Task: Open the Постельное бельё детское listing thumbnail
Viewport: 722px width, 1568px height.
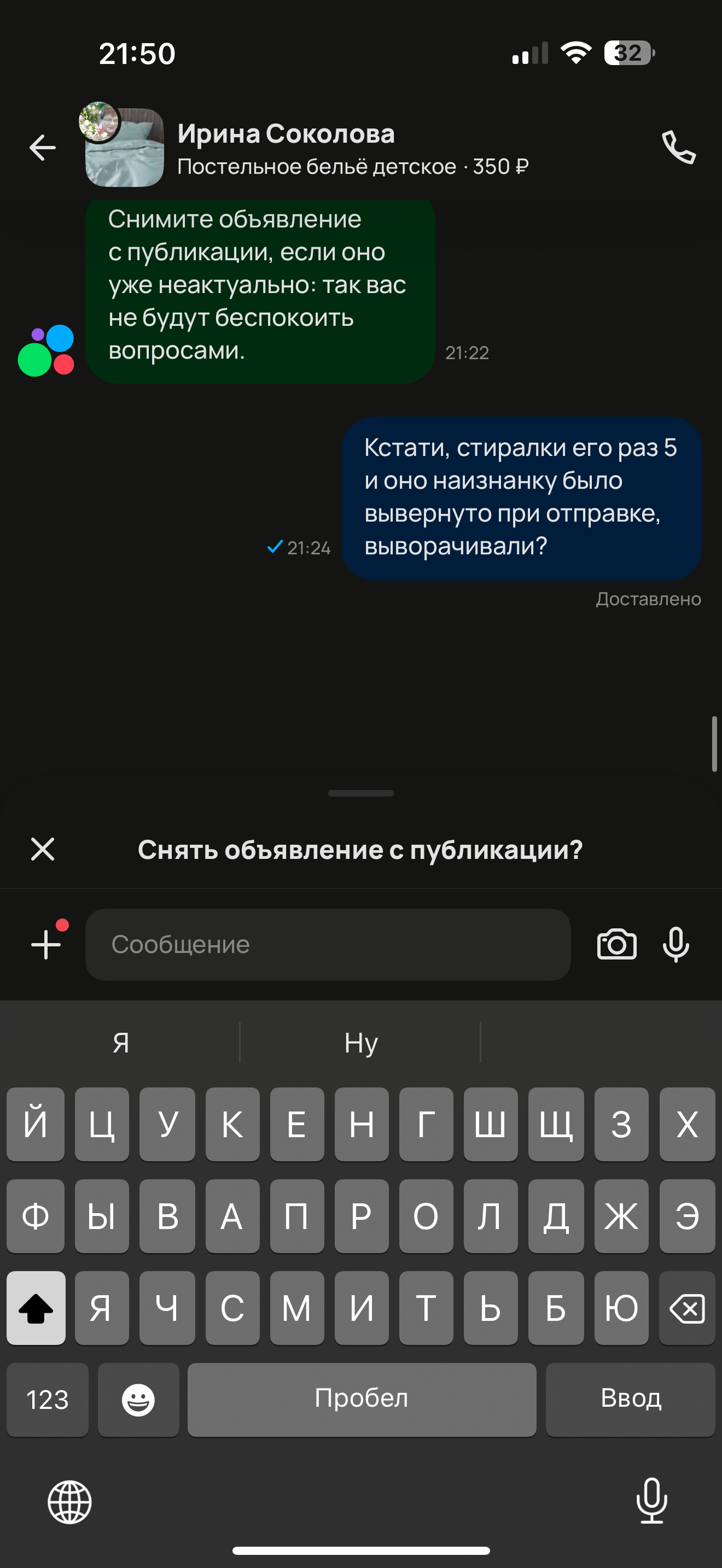Action: point(125,148)
